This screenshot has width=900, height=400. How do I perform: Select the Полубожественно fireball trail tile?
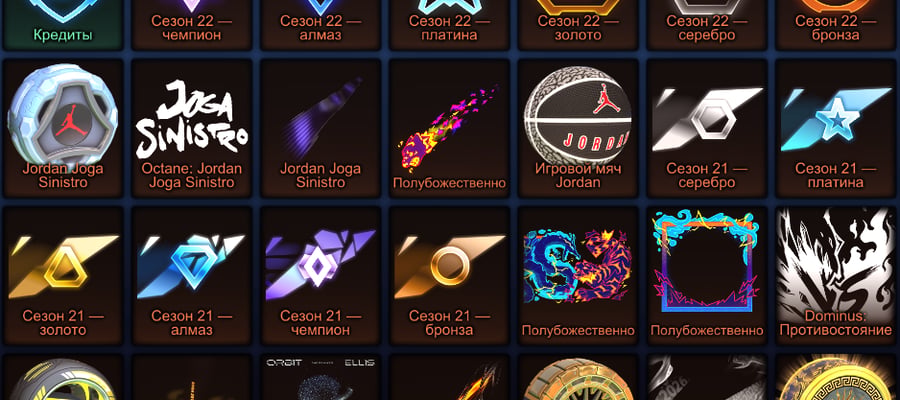click(x=449, y=128)
